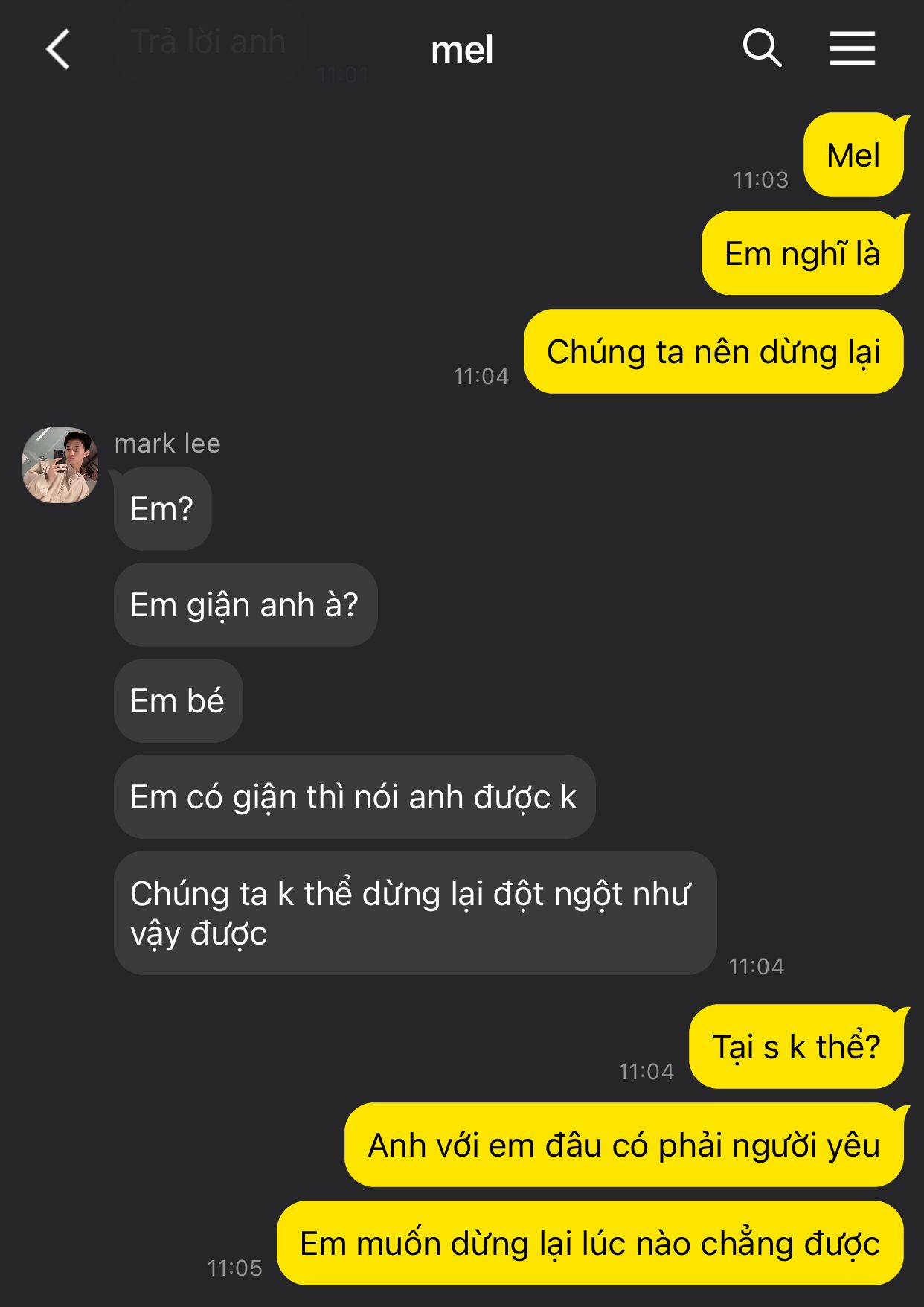
Task: Go back from the mel chat
Action: 58,49
